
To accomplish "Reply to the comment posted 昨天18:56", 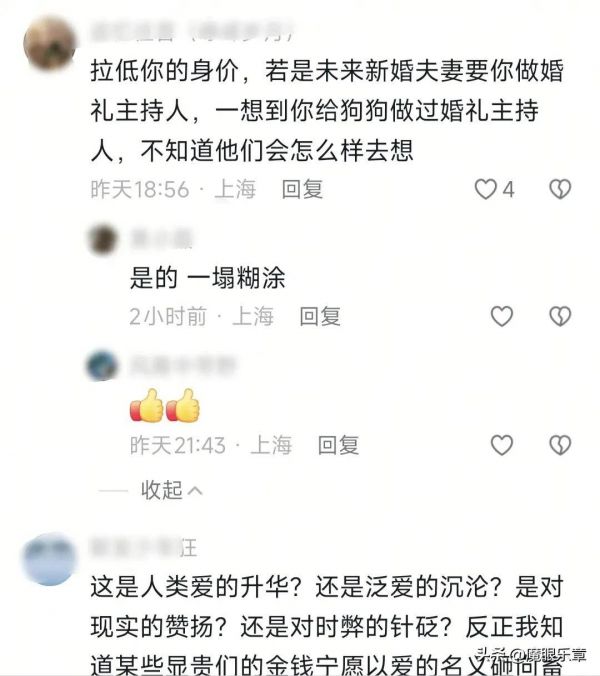I will pyautogui.click(x=302, y=189).
